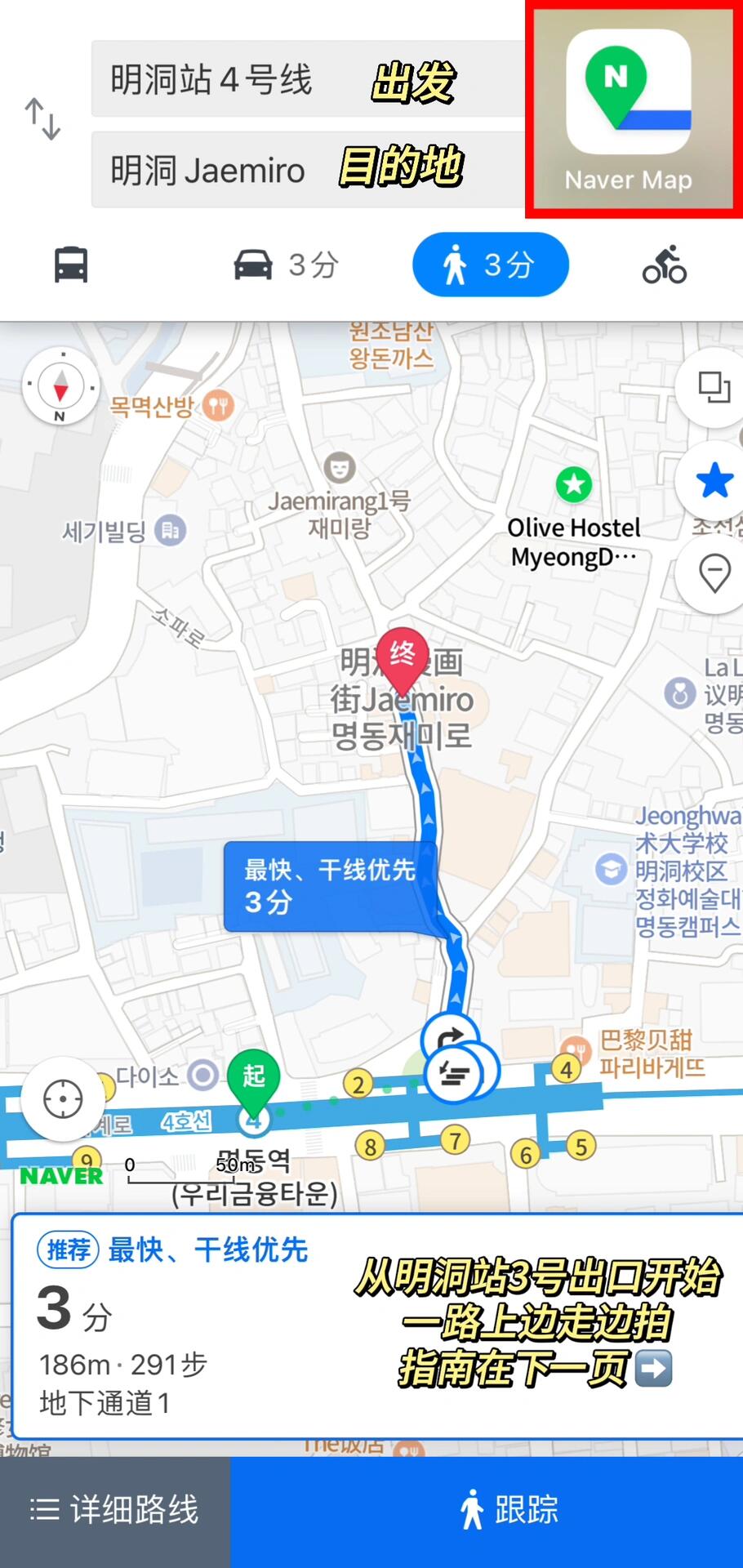Open 详细路线 detailed route list
The image size is (743, 1568).
point(115,1512)
